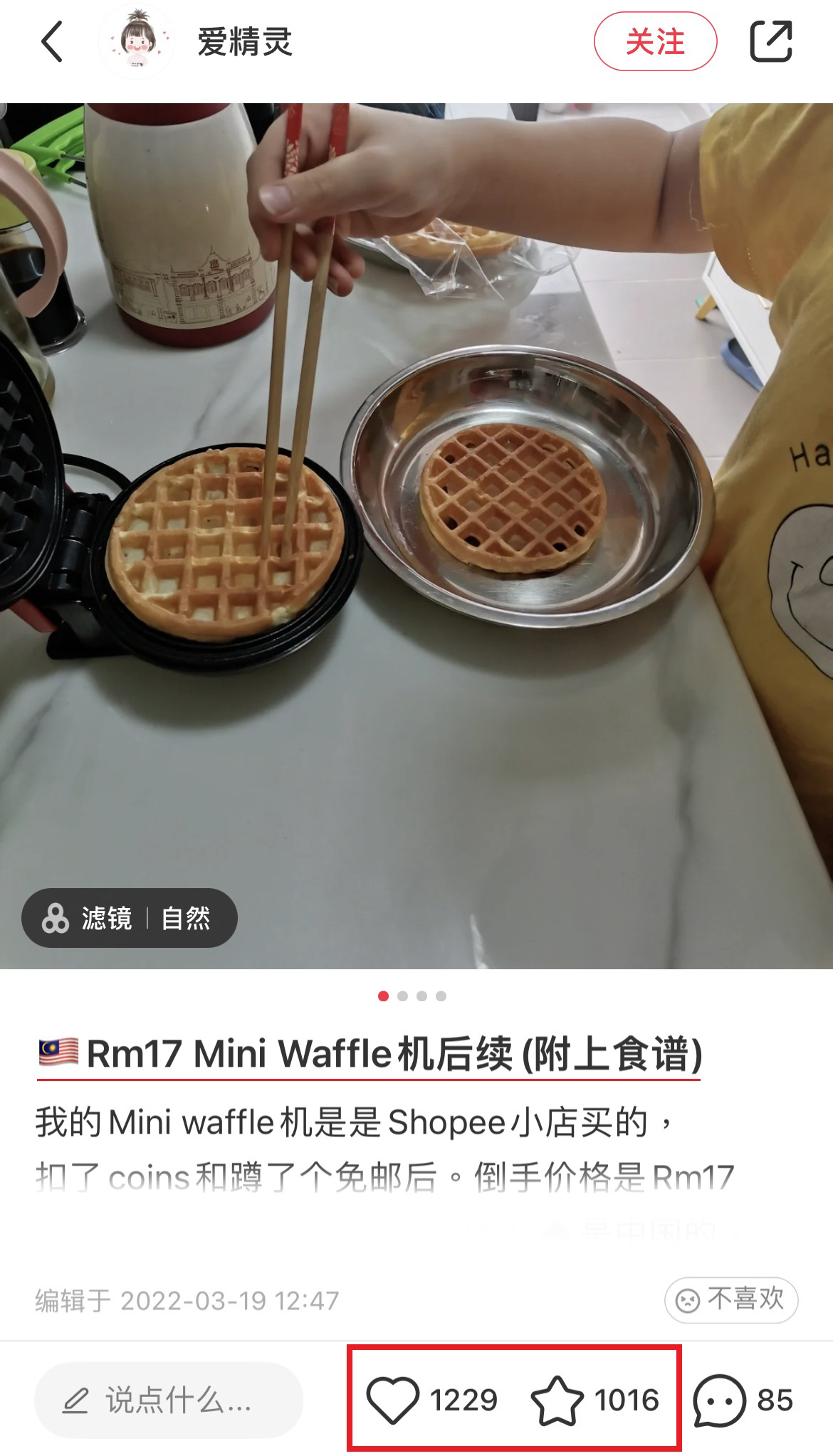Viewport: 833px width, 1456px height.
Task: Tap the 说点什么 comment field
Action: (169, 1400)
